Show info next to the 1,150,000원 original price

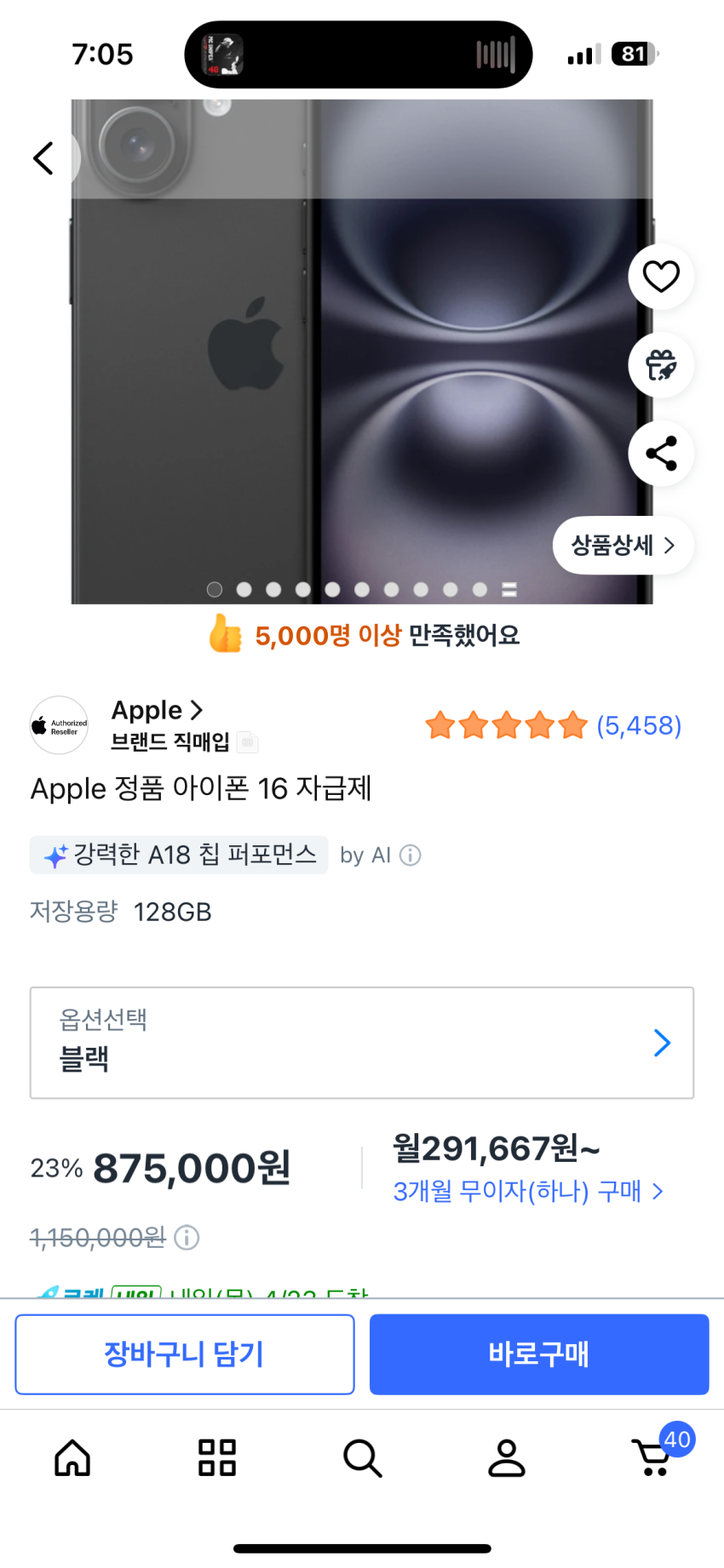tap(187, 1237)
